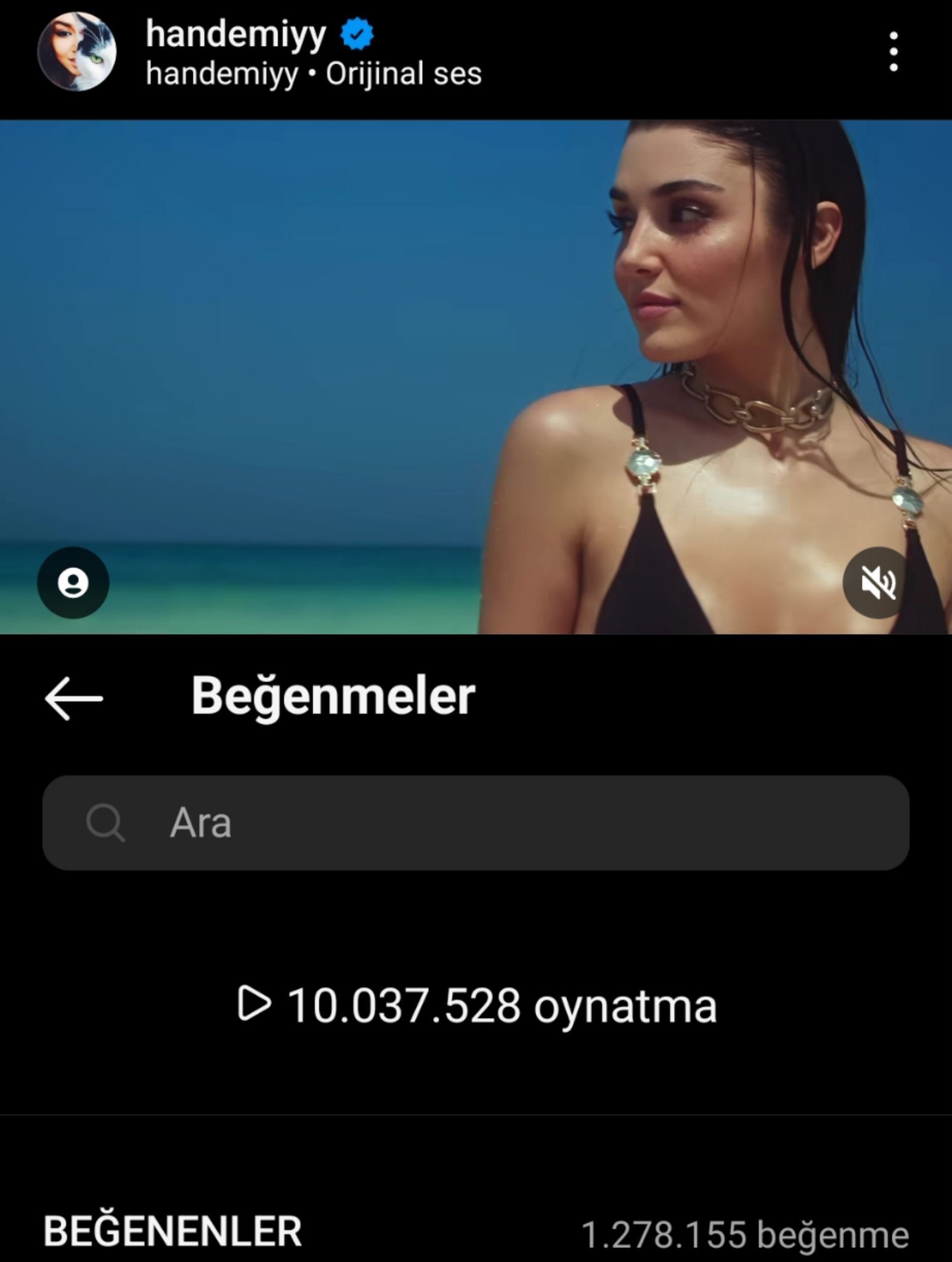The image size is (952, 1262).
Task: Unmute the video sound
Action: [878, 582]
